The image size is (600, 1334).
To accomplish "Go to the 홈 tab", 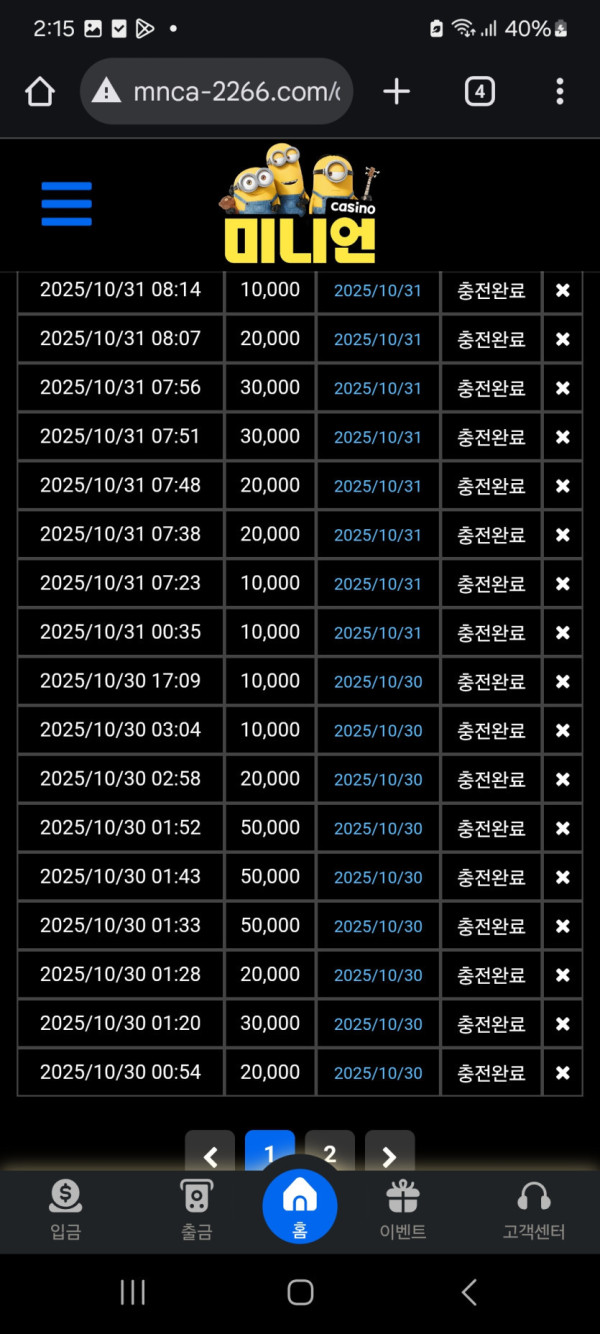I will (300, 1205).
